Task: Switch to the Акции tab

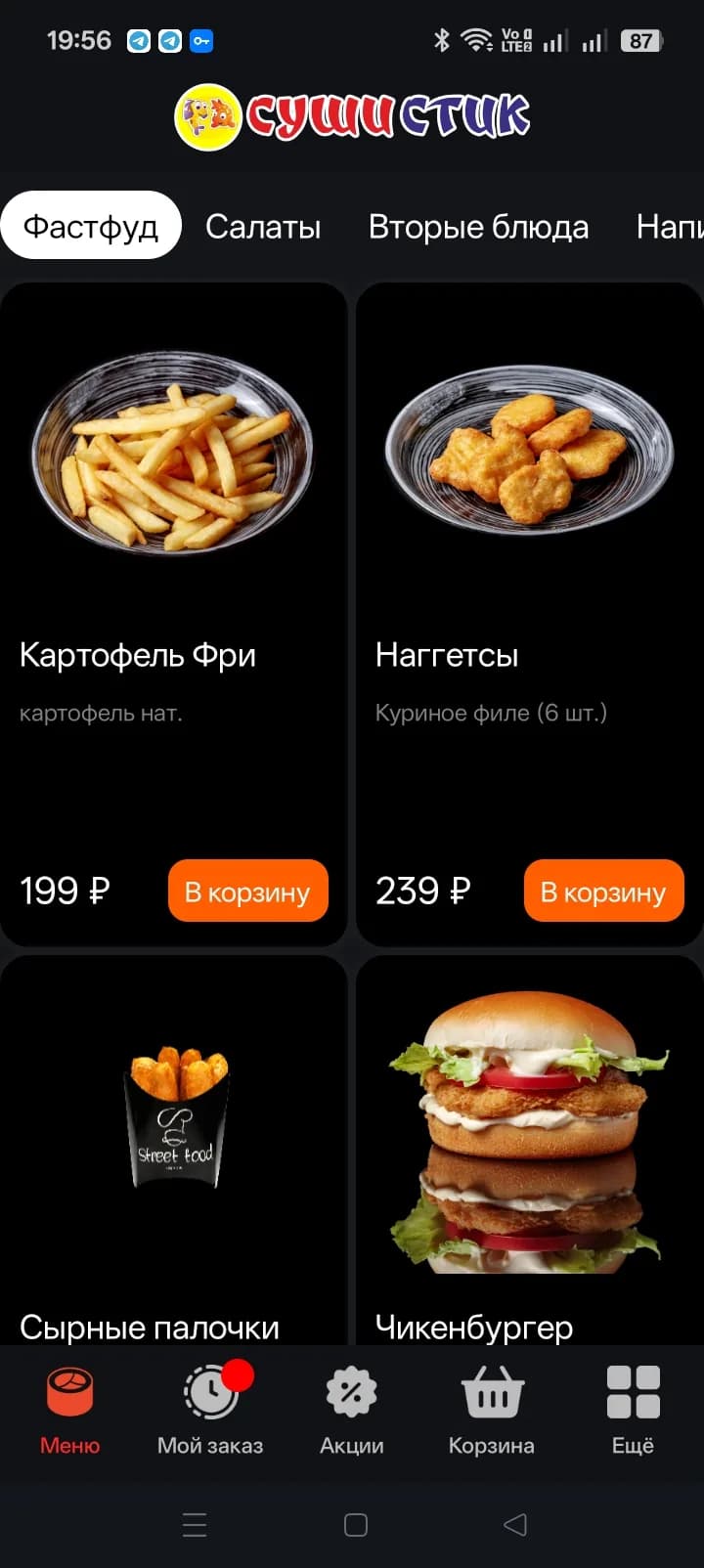Action: pyautogui.click(x=352, y=1412)
